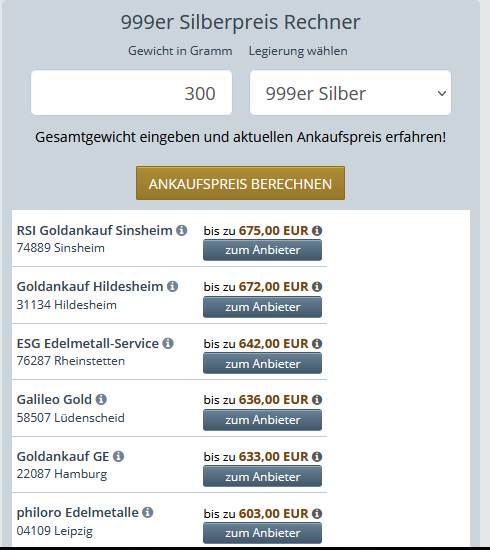Open info icon next to Goldankauf Hildesheim
This screenshot has height=550, width=490.
point(172,287)
